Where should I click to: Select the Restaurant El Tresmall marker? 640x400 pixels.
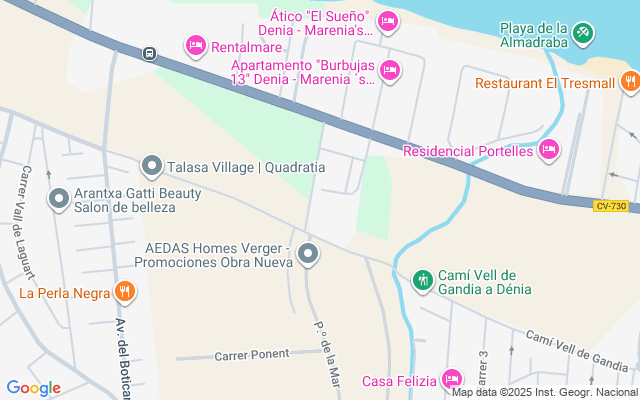point(629,82)
